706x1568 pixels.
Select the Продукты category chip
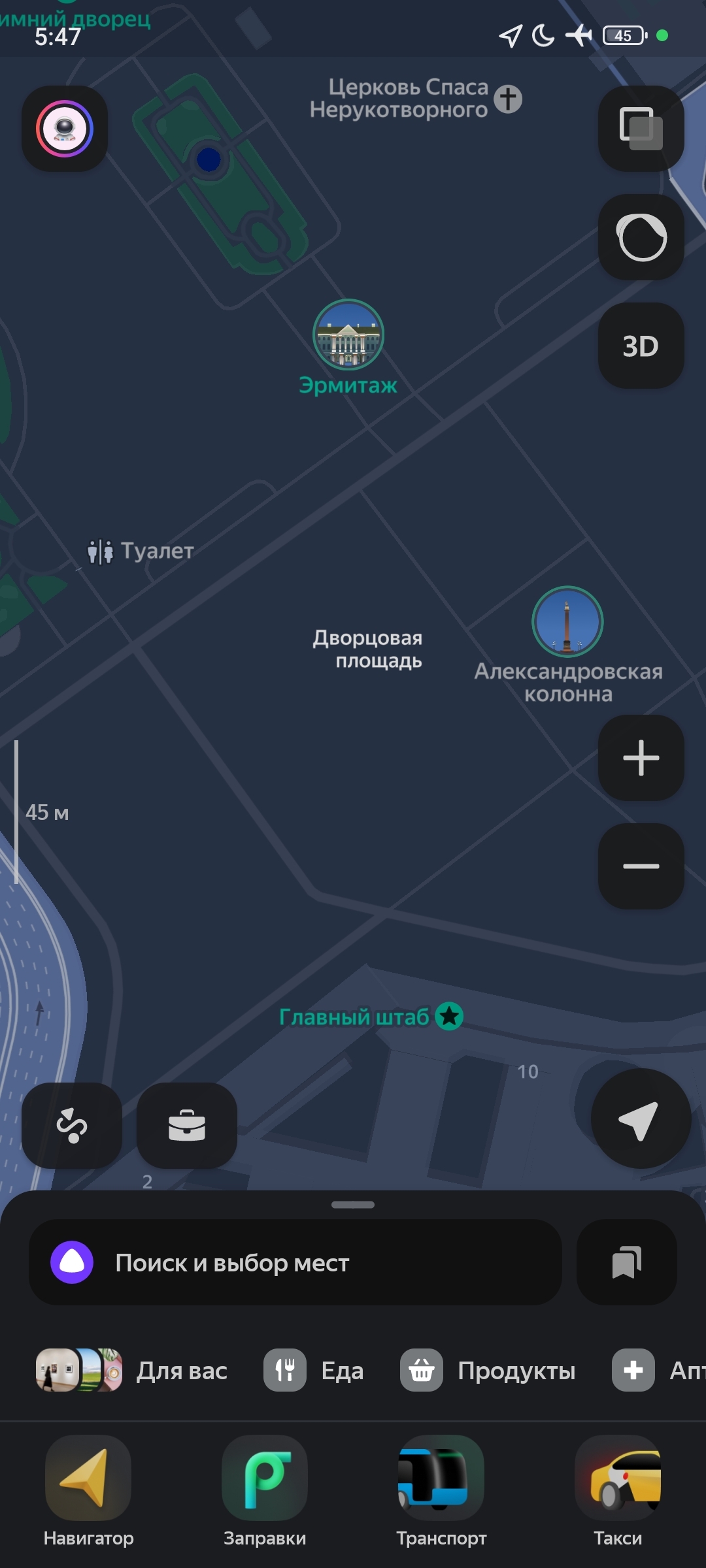[x=488, y=1370]
